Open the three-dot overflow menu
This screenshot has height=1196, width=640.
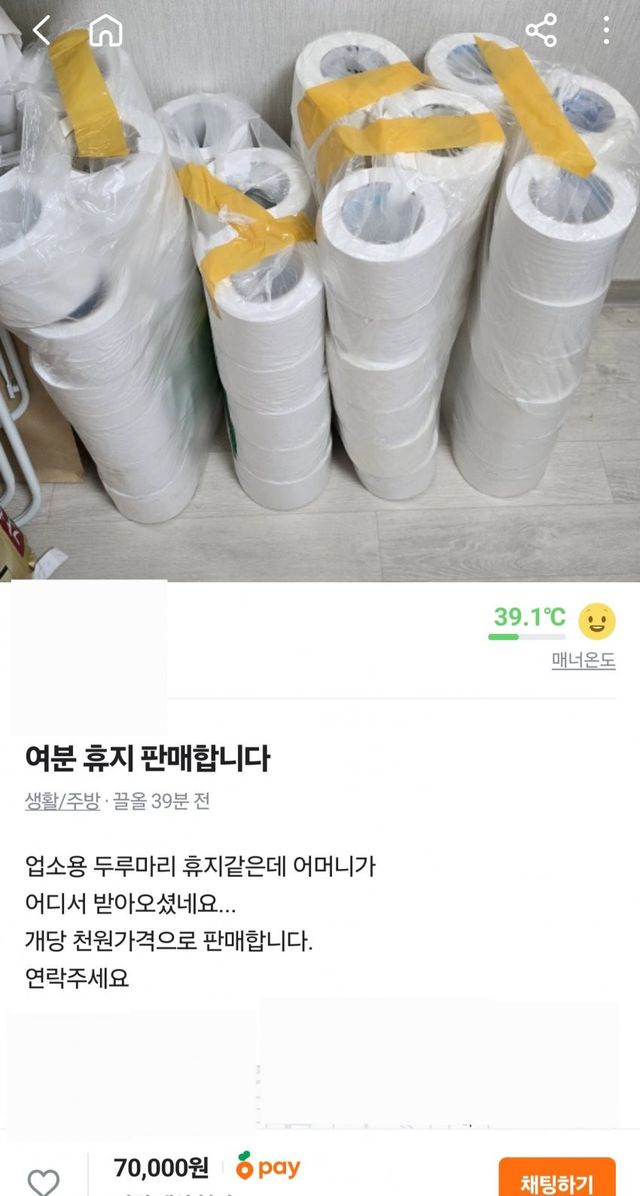click(x=606, y=31)
